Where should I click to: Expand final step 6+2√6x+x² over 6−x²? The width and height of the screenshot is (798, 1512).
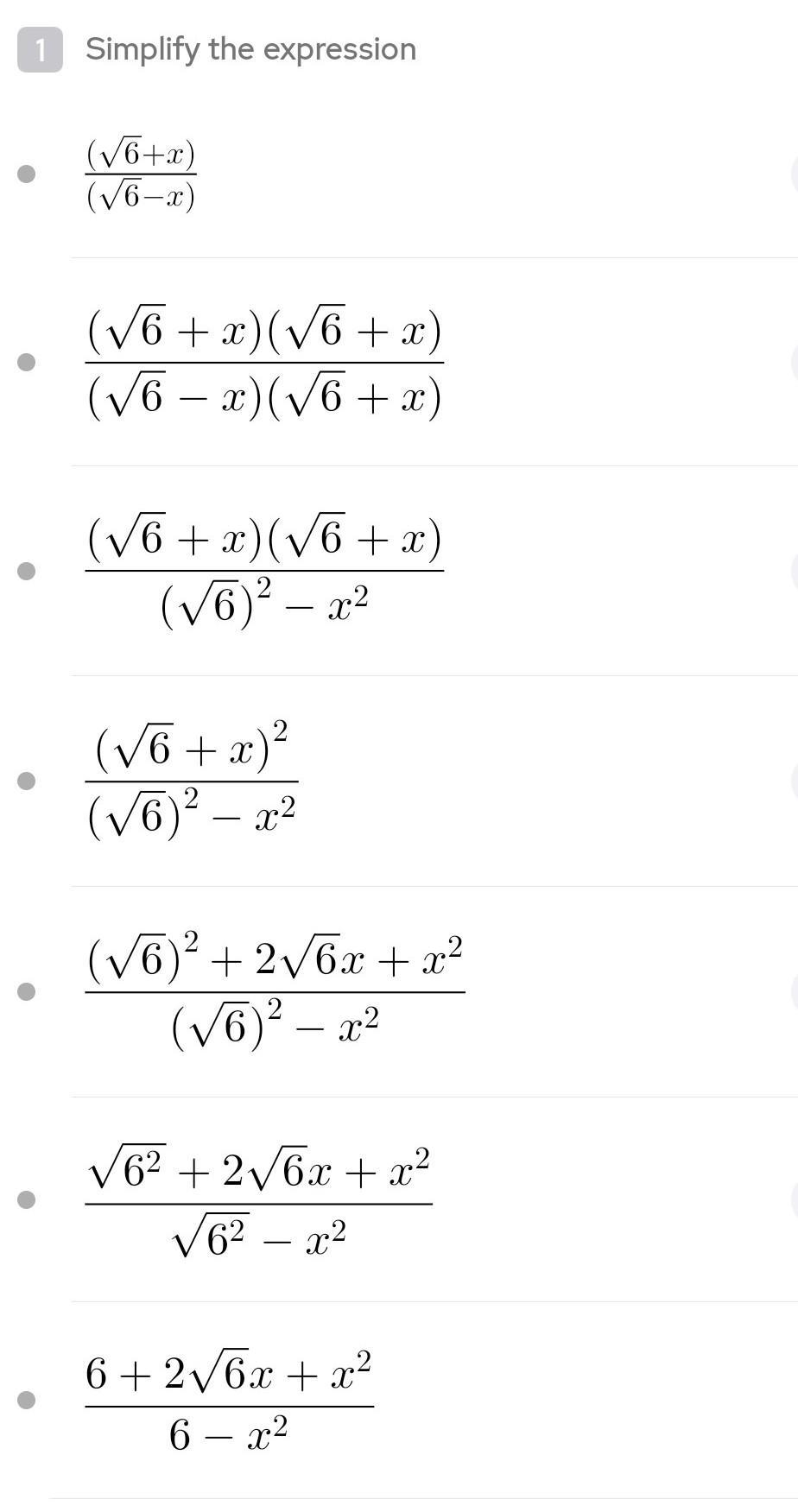(229, 1401)
